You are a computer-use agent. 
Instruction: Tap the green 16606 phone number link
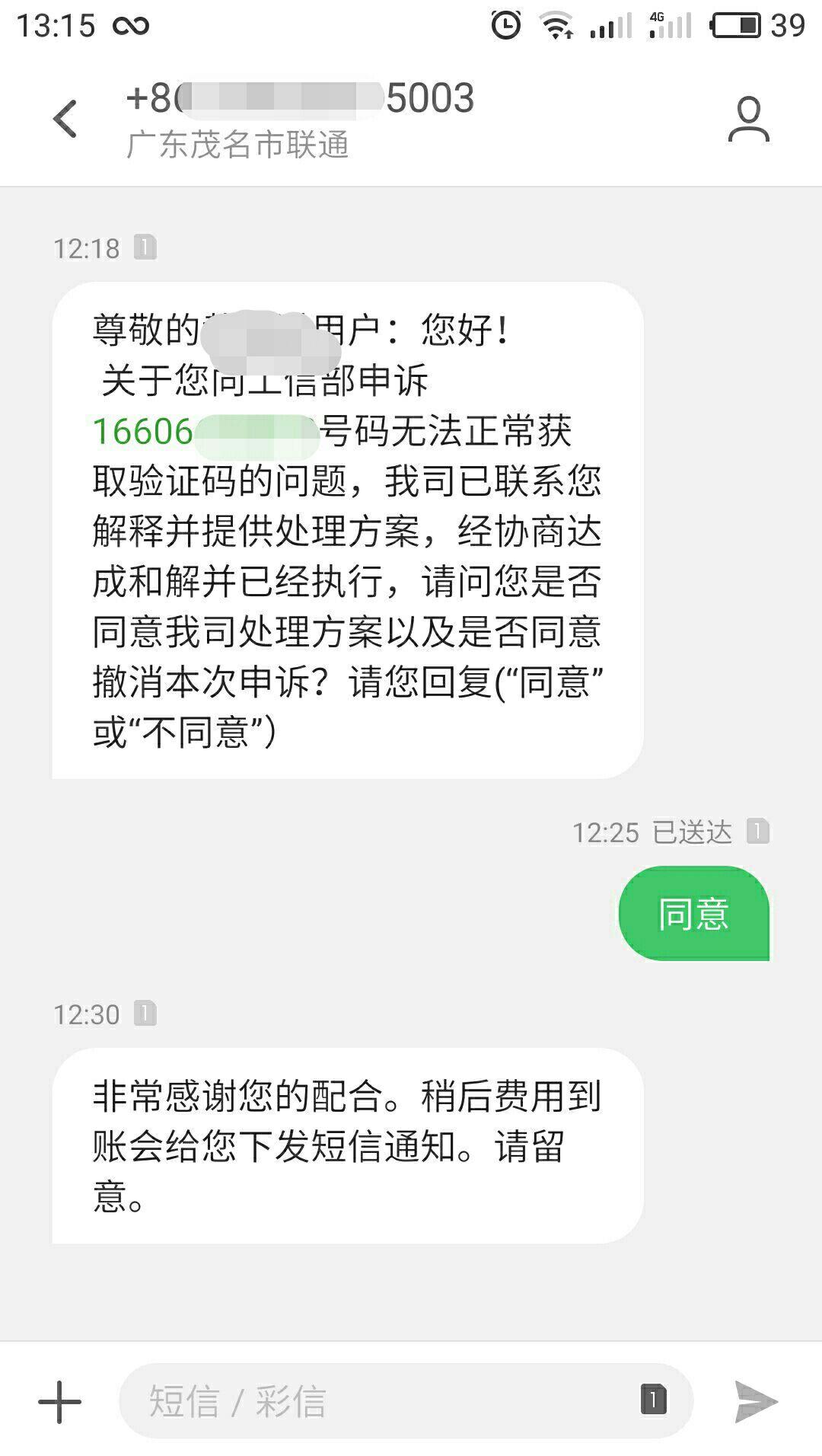(x=143, y=432)
